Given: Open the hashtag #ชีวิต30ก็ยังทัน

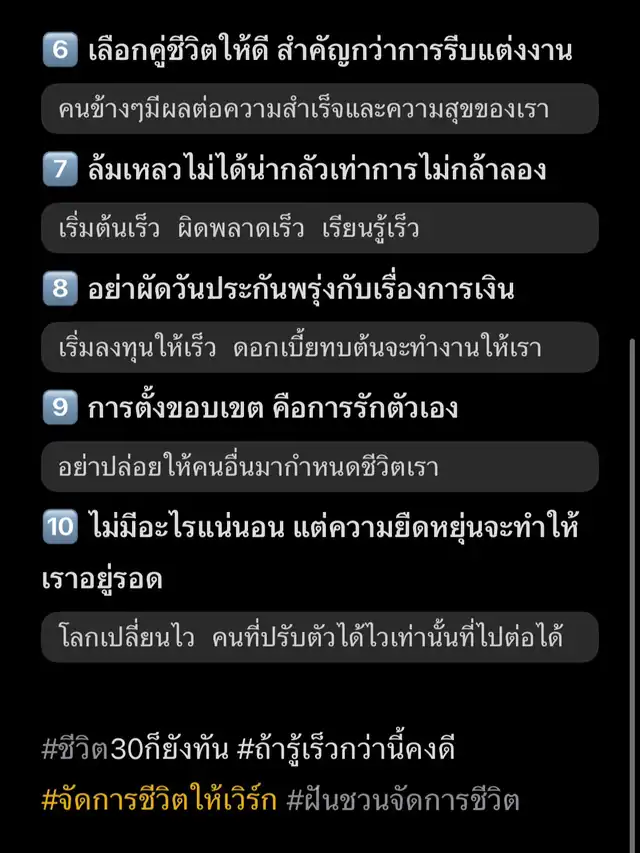Looking at the screenshot, I should (x=134, y=750).
